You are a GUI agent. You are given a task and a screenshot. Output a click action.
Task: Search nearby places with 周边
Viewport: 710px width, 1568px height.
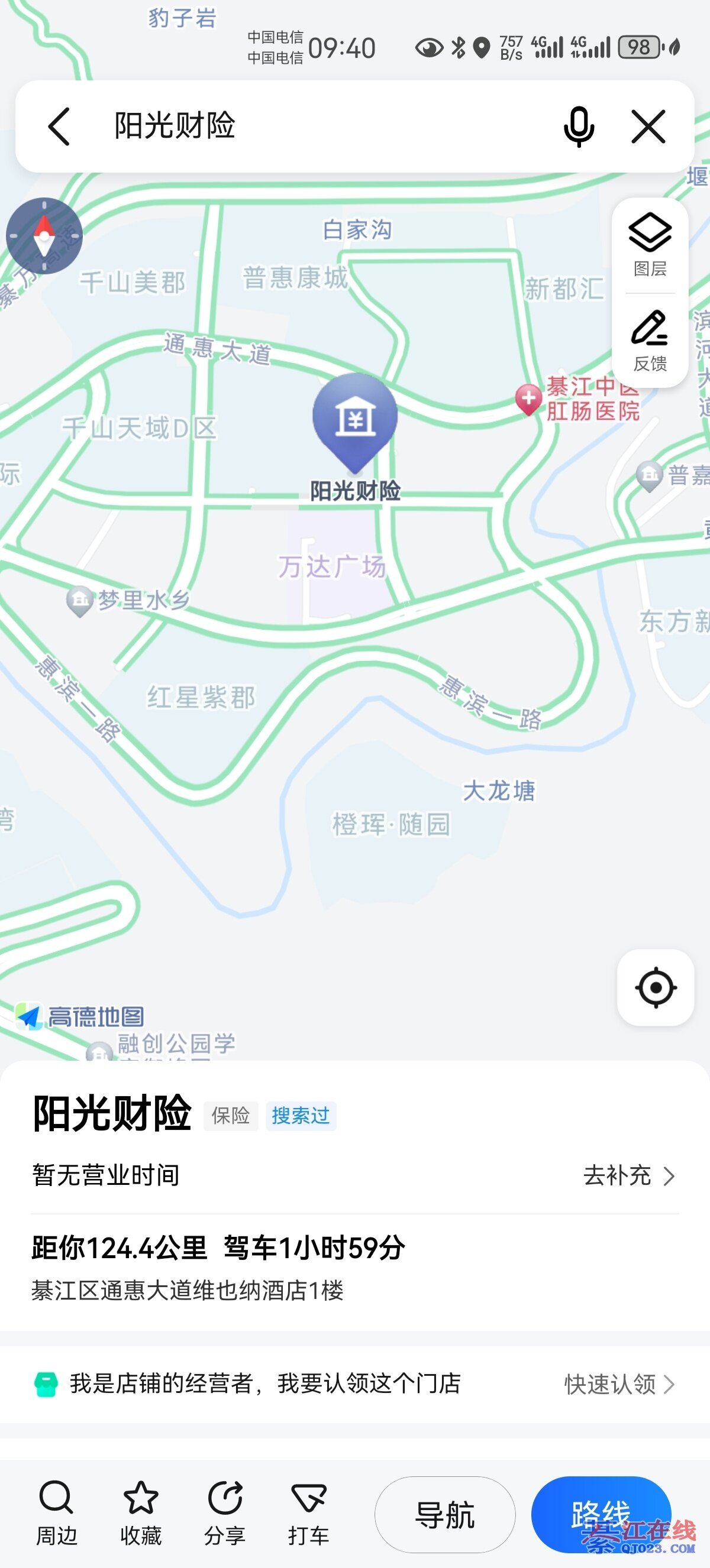point(56,1513)
